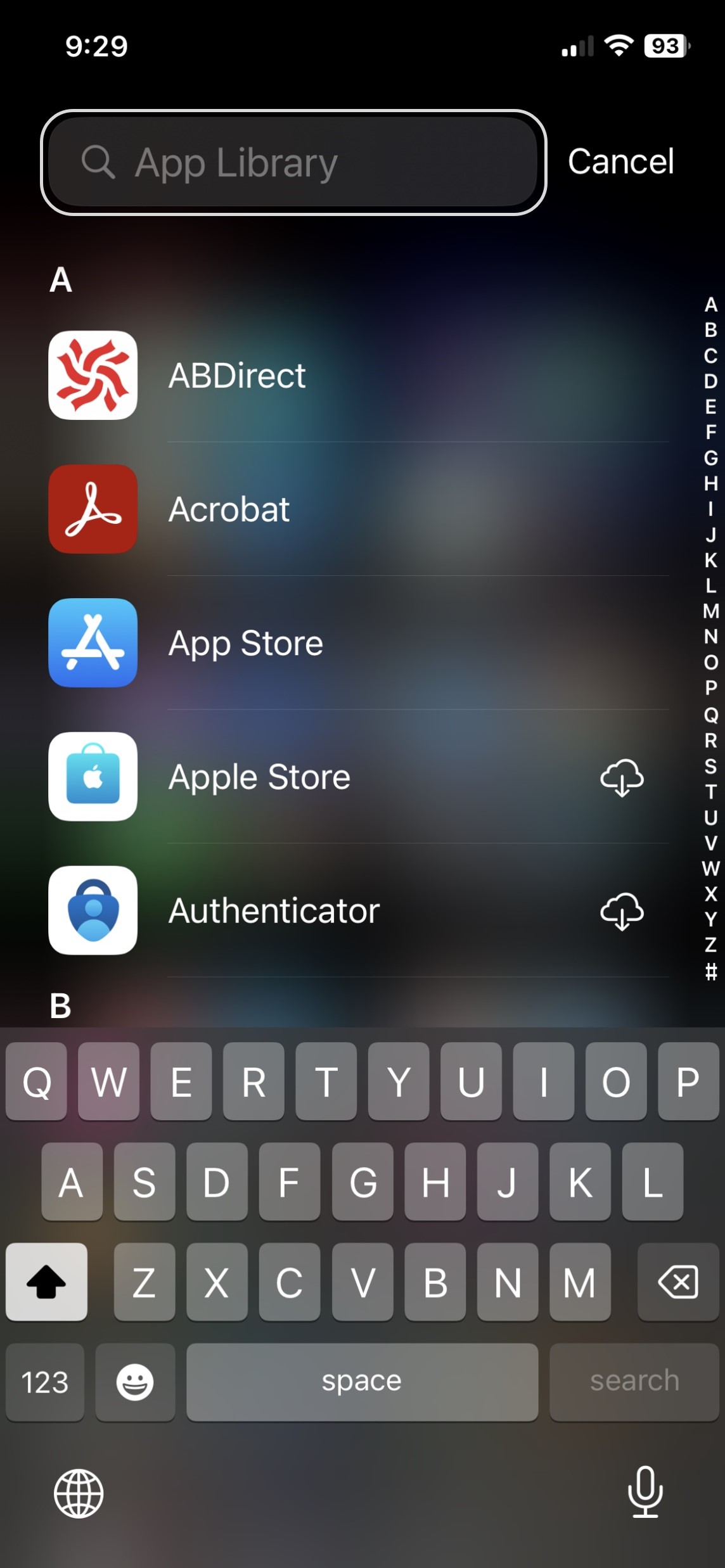Type the letter Q key
This screenshot has height=1568, width=725.
point(36,1081)
